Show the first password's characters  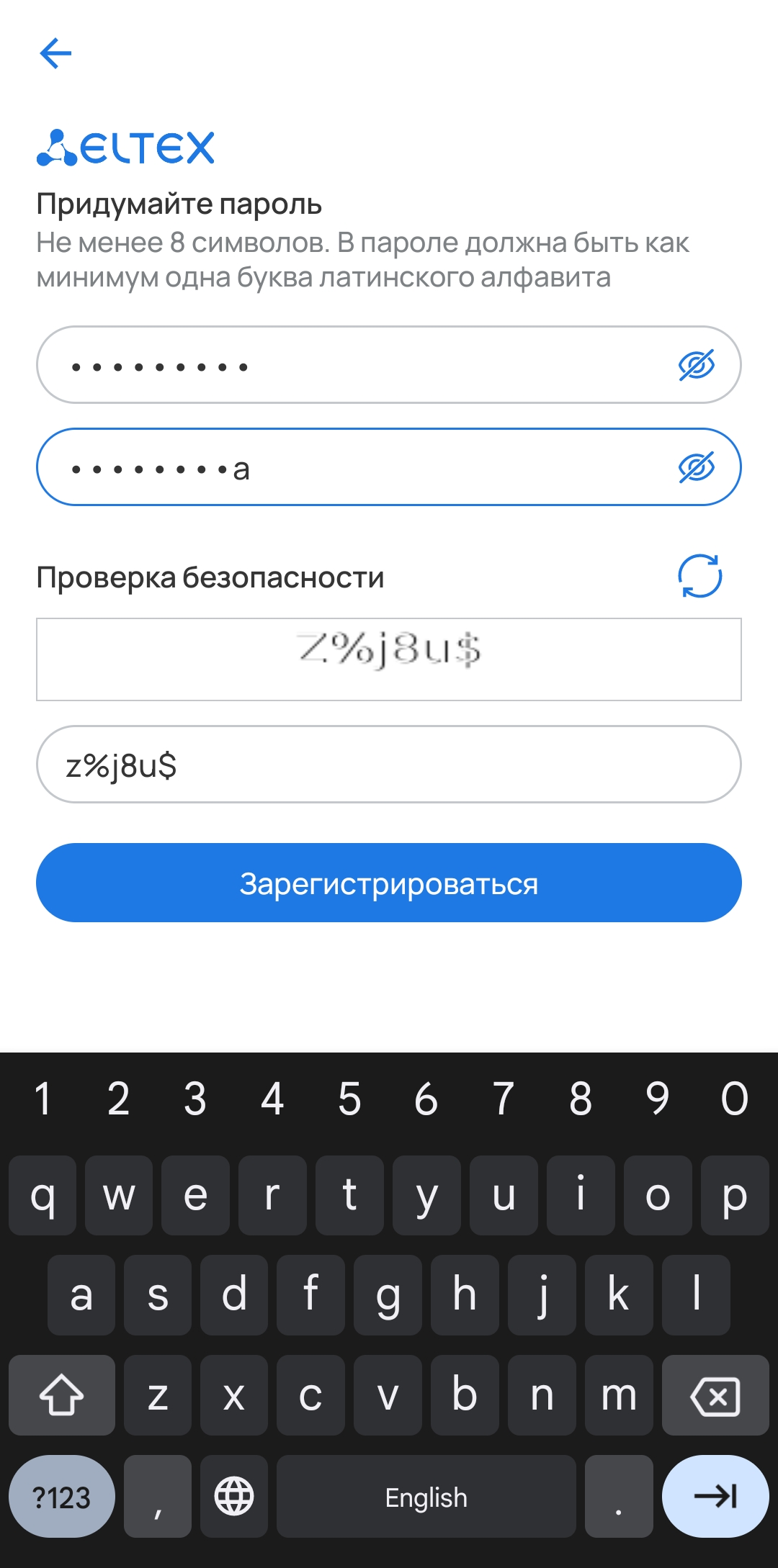pos(696,365)
